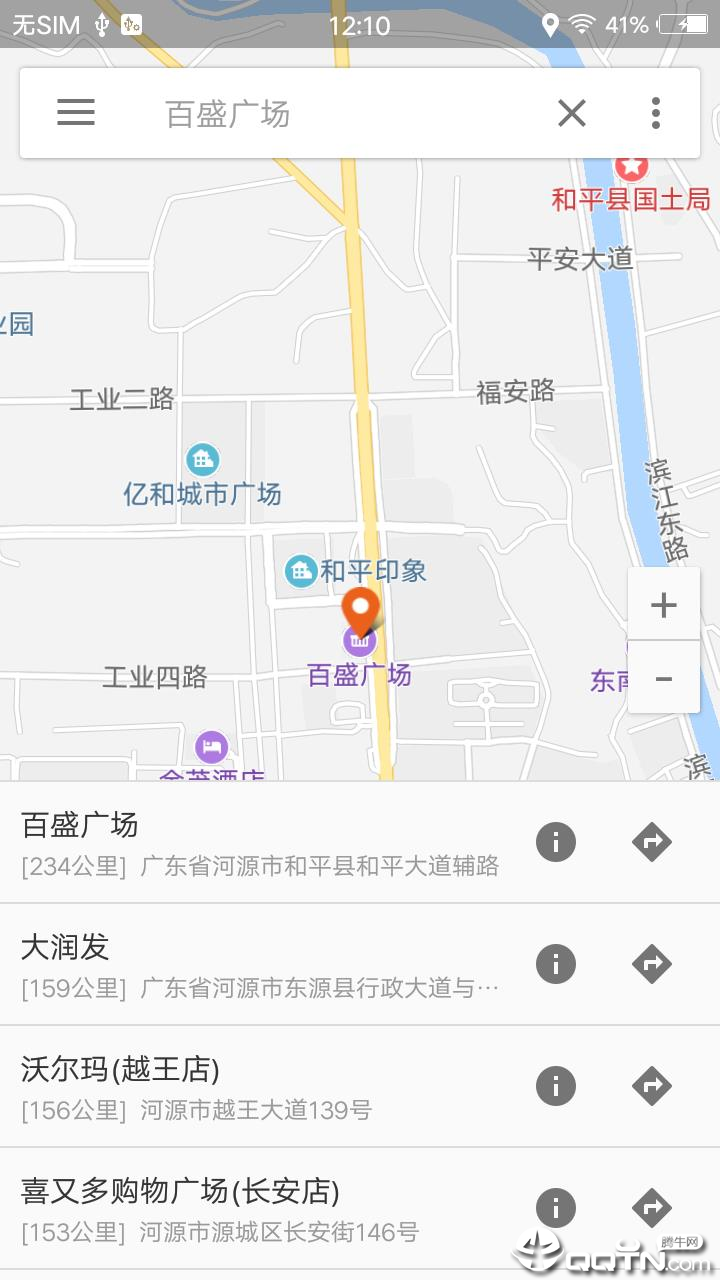This screenshot has width=720, height=1280.
Task: Tap the 亿和城市广场 map marker
Action: tap(203, 461)
